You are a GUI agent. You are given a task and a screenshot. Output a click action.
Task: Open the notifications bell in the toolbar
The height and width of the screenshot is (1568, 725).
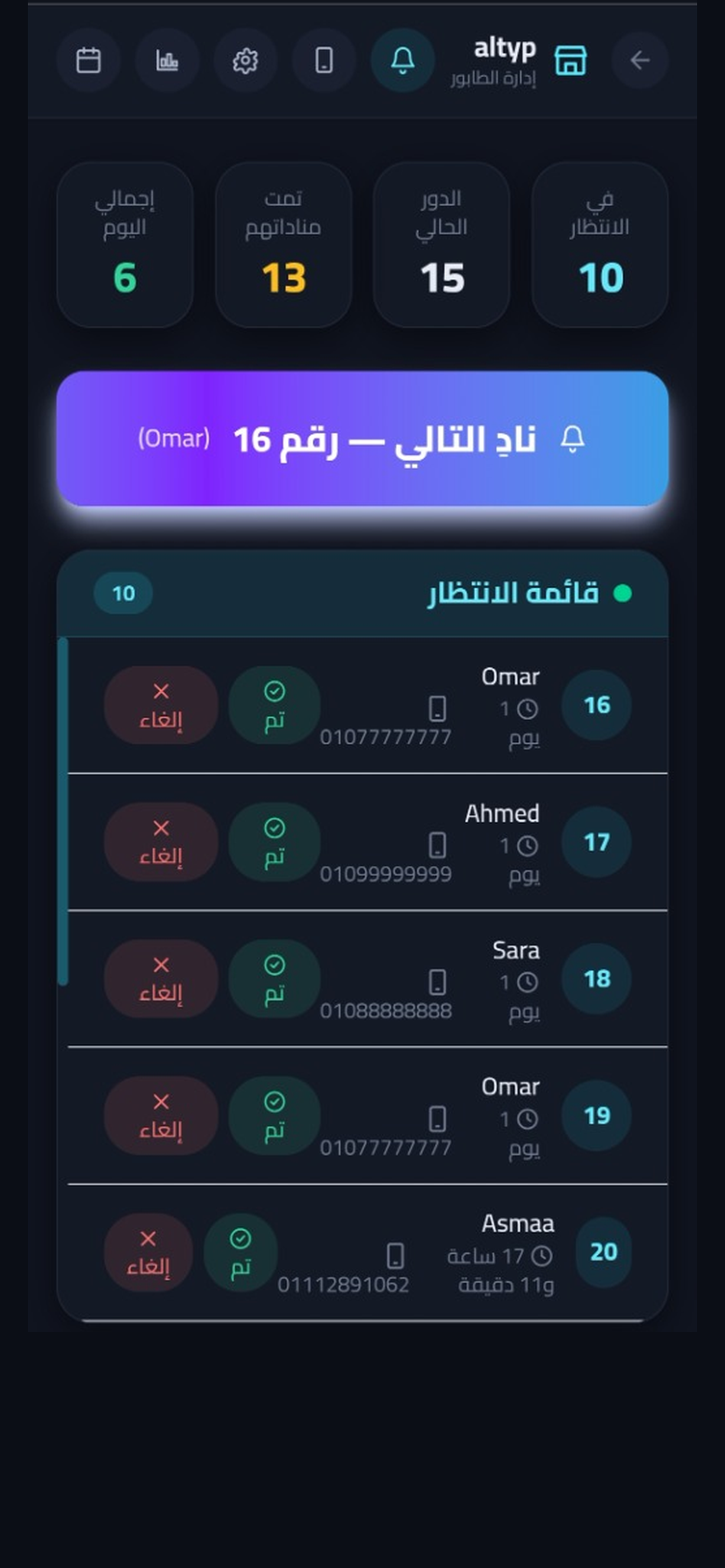tap(402, 60)
